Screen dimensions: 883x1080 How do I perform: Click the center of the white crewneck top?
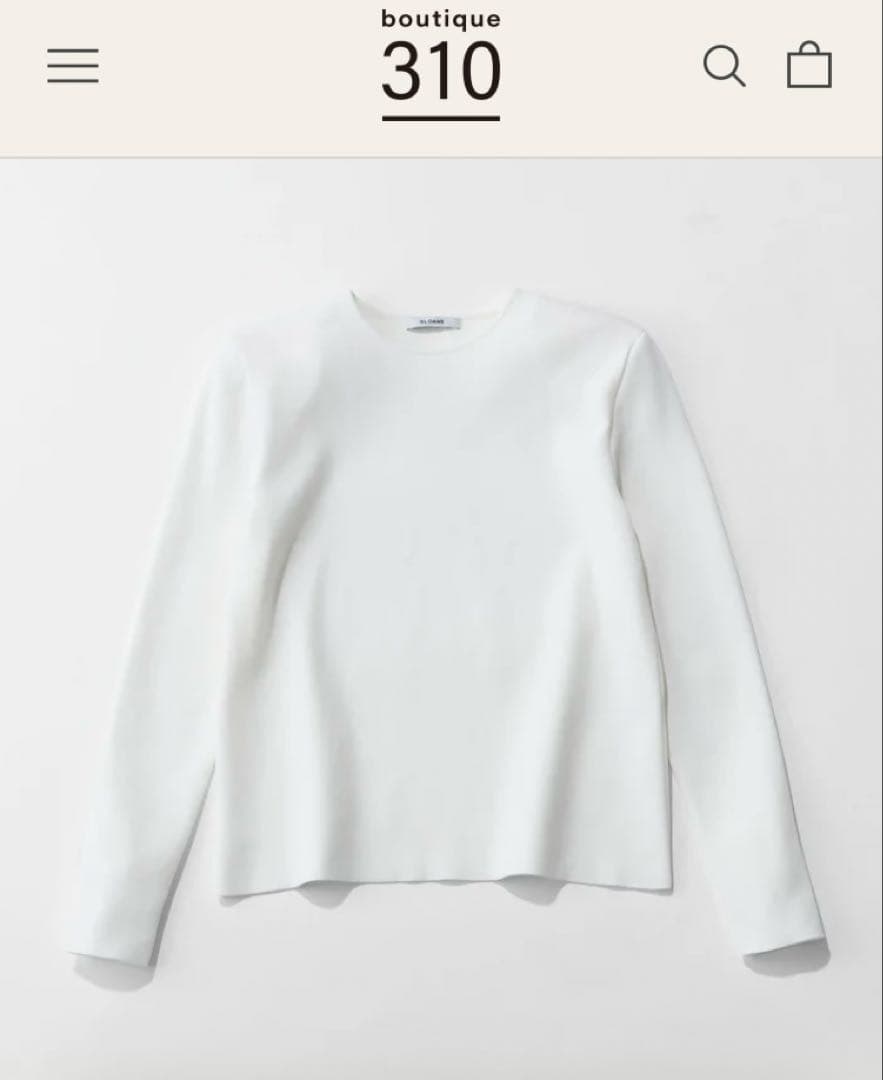click(440, 600)
